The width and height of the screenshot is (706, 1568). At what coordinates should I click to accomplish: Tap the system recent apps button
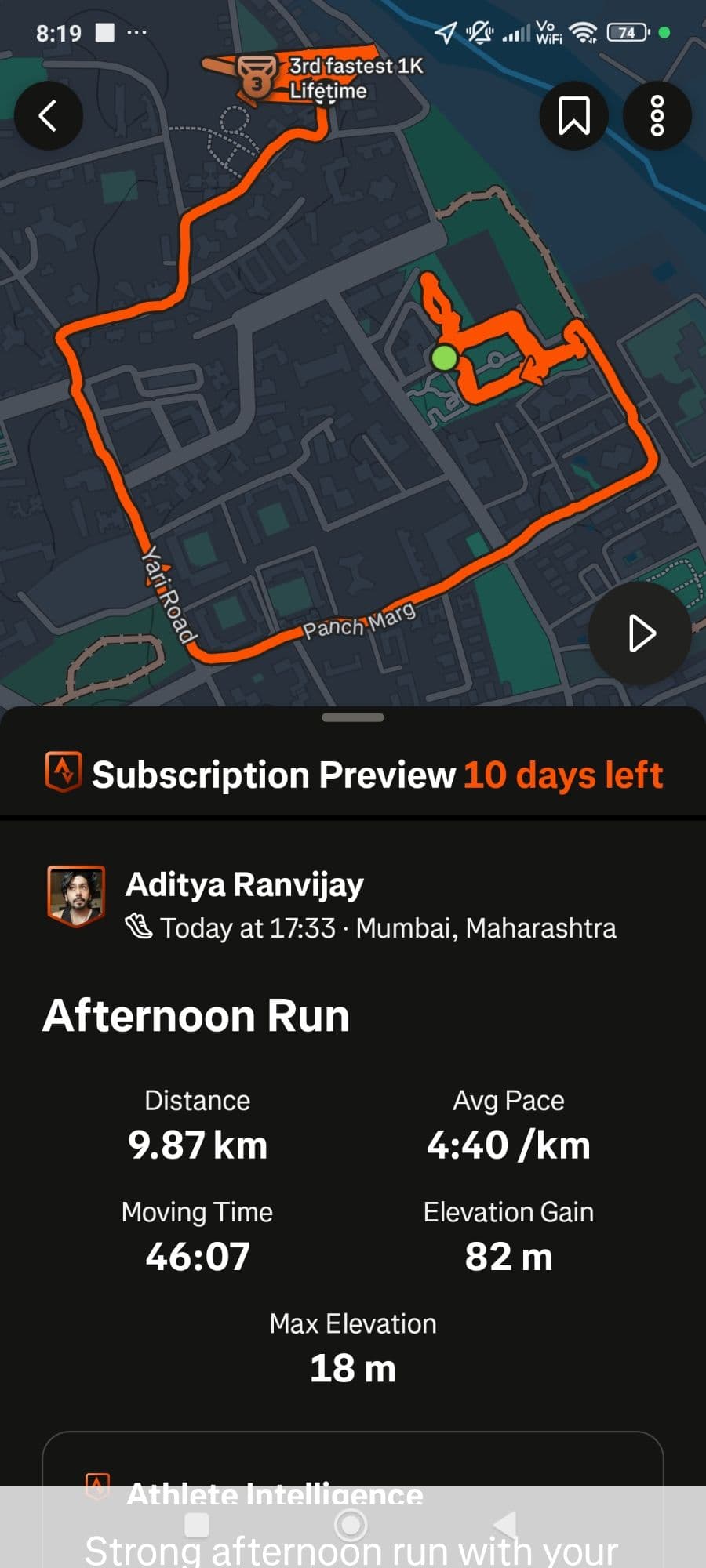coord(196,1525)
